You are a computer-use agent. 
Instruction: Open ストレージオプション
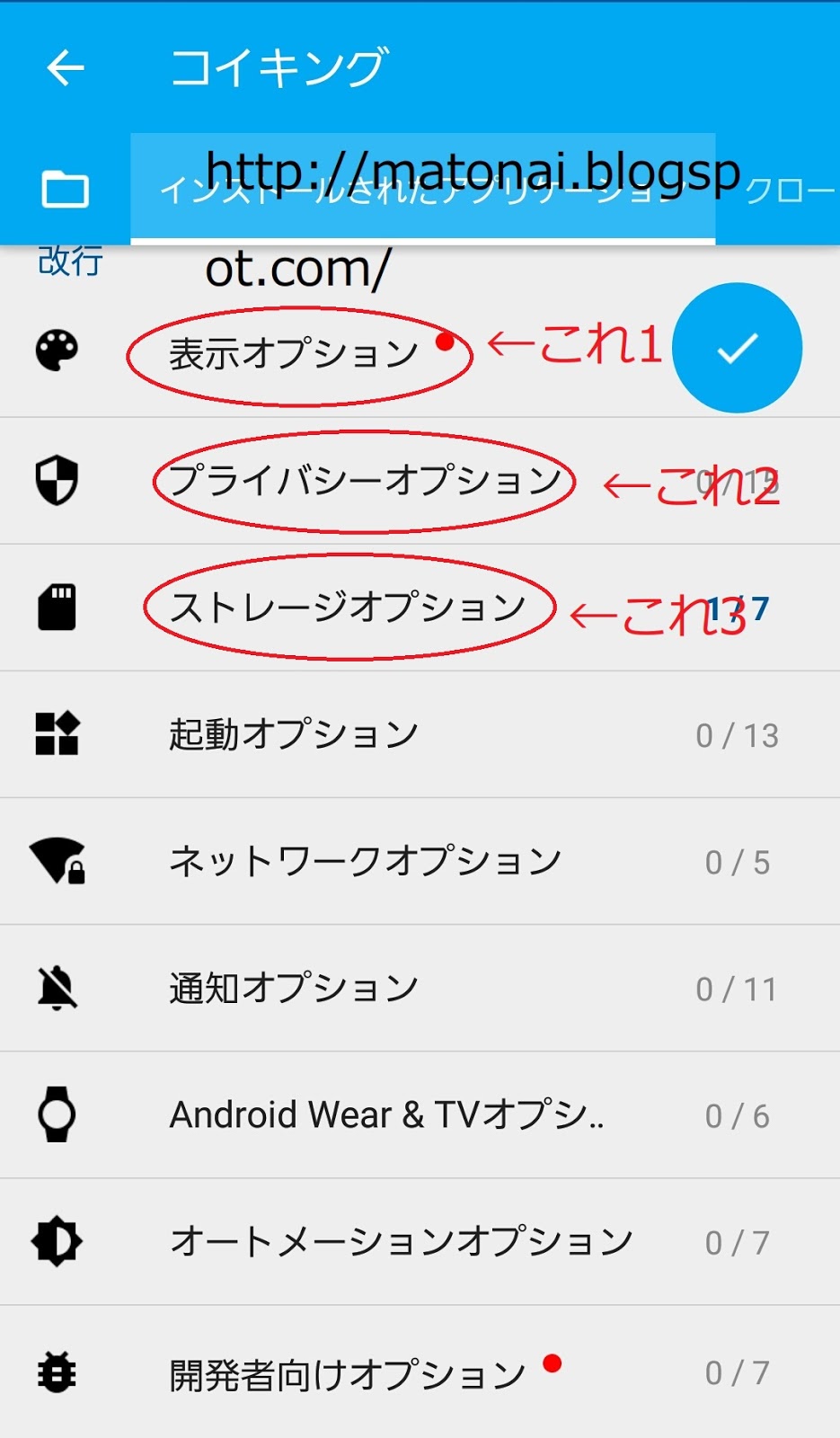tap(348, 608)
